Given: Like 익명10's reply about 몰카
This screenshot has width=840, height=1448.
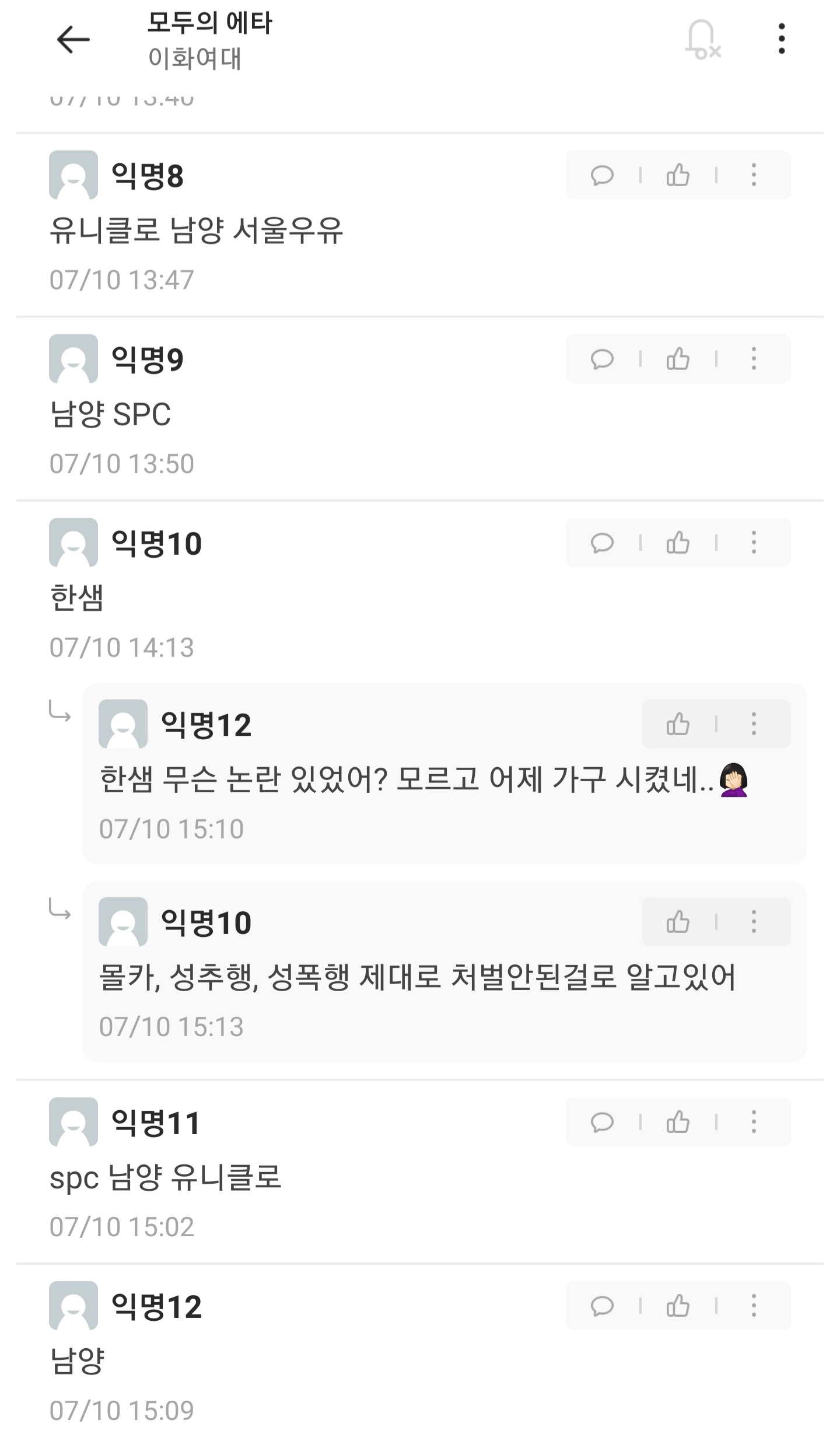Looking at the screenshot, I should click(x=678, y=922).
